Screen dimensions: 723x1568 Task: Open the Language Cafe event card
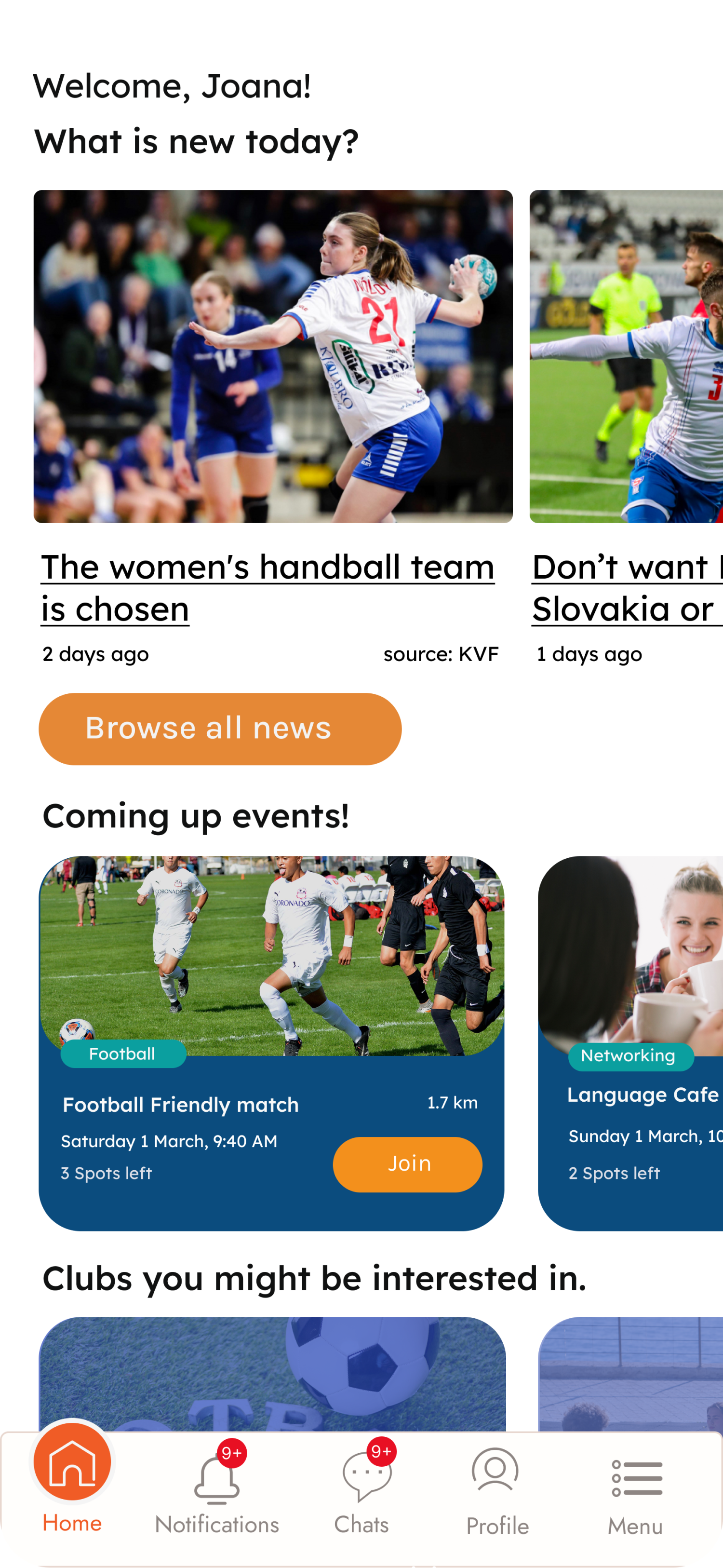point(633,1095)
